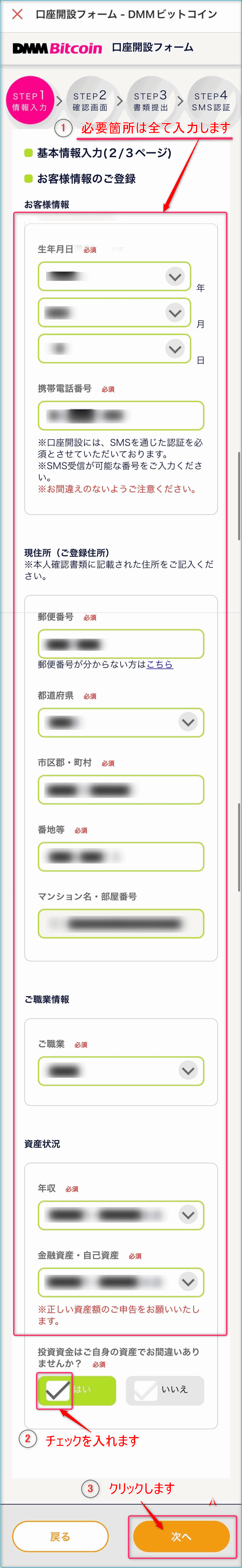Viewport: 242px width, 1568px height.
Task: Expand the 年収 annual income dropdown
Action: 121,1215
